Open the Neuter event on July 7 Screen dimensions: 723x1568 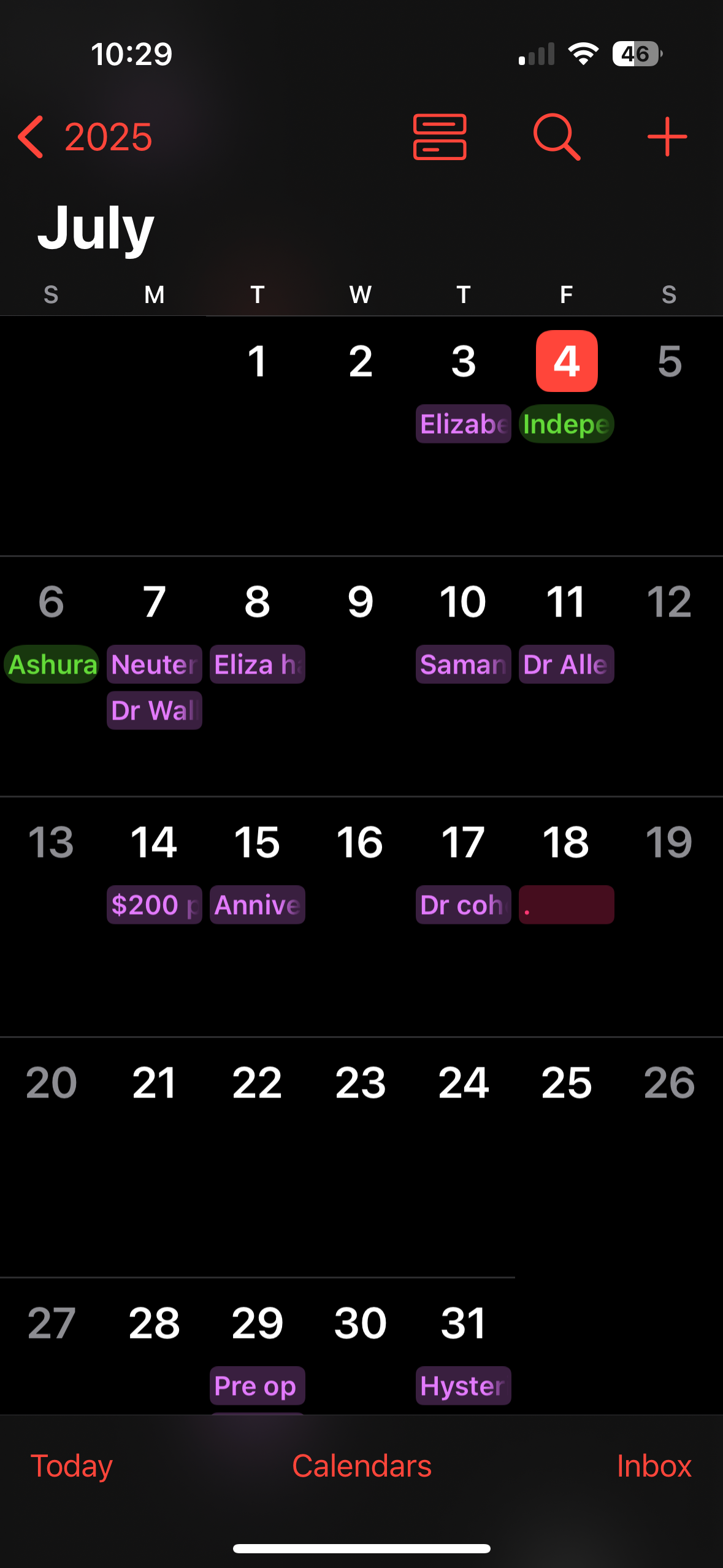[x=154, y=664]
